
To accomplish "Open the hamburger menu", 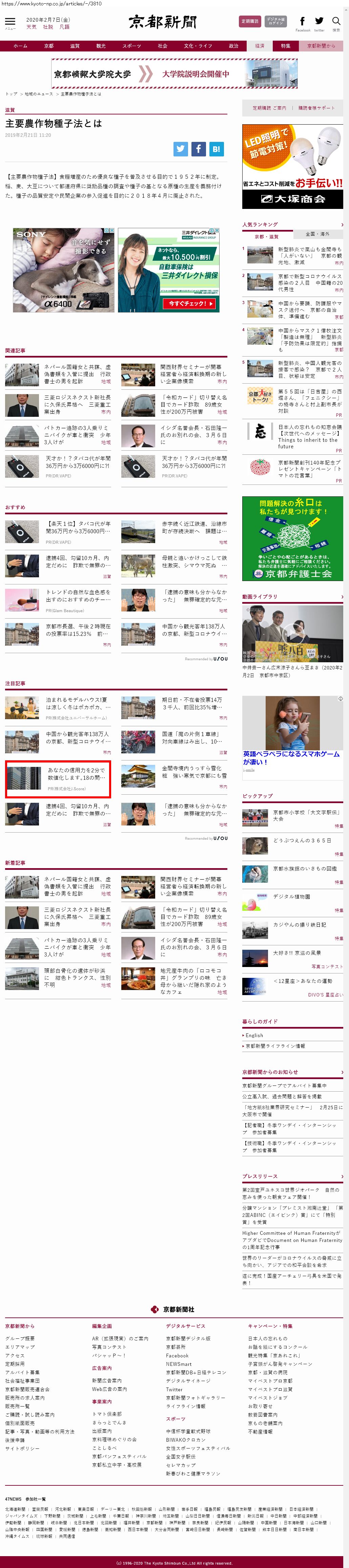I will pos(10,22).
